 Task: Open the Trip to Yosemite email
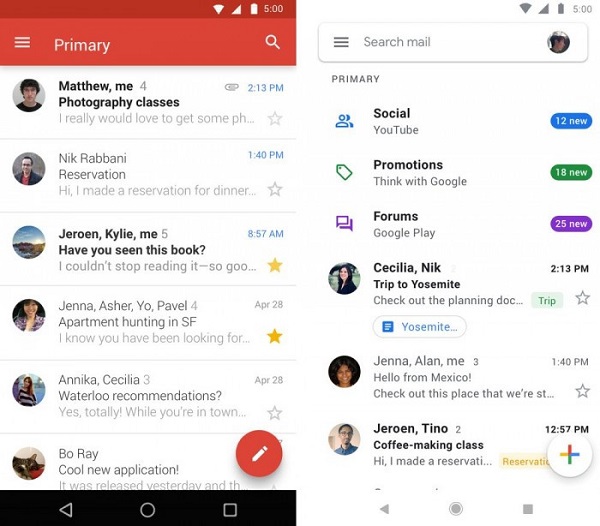[450, 284]
